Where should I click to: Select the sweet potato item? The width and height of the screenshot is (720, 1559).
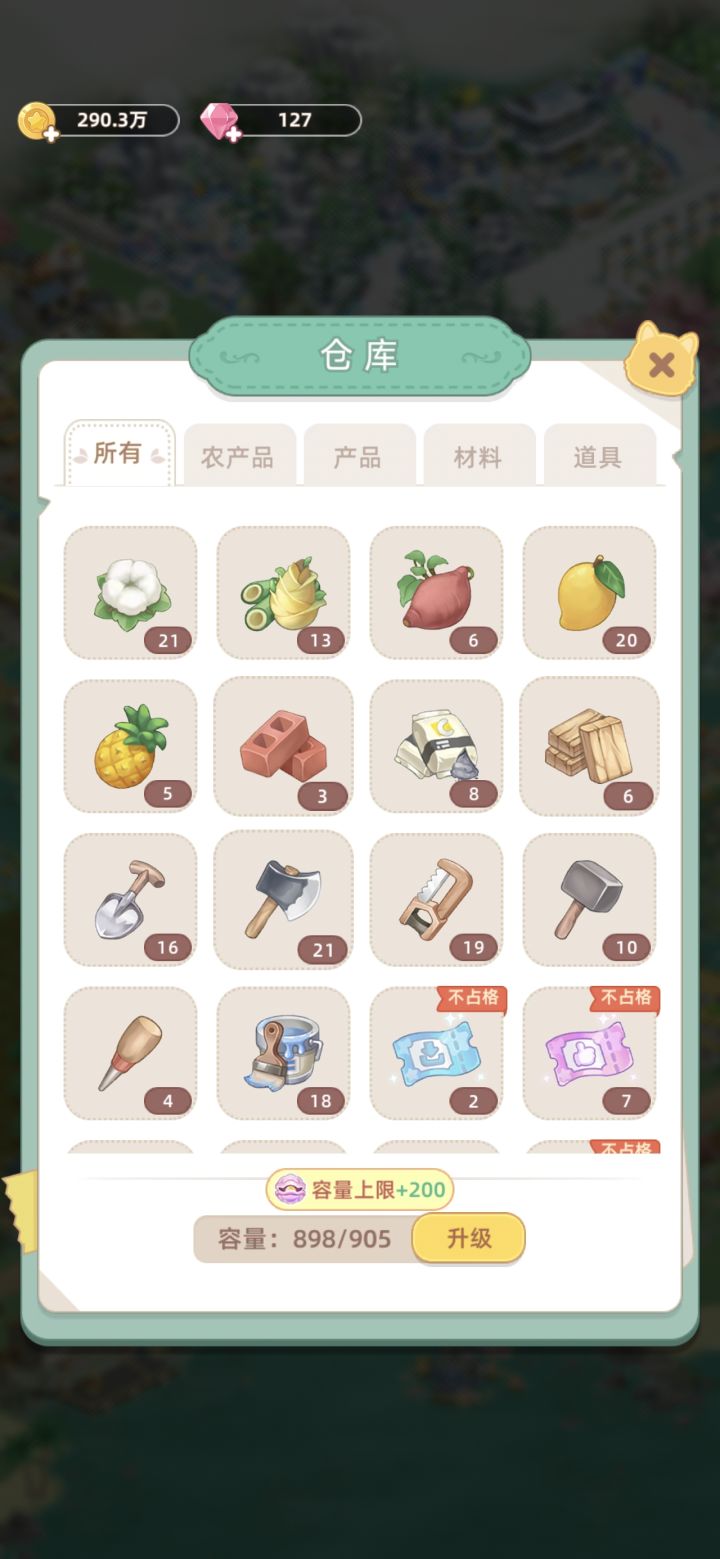coord(436,593)
